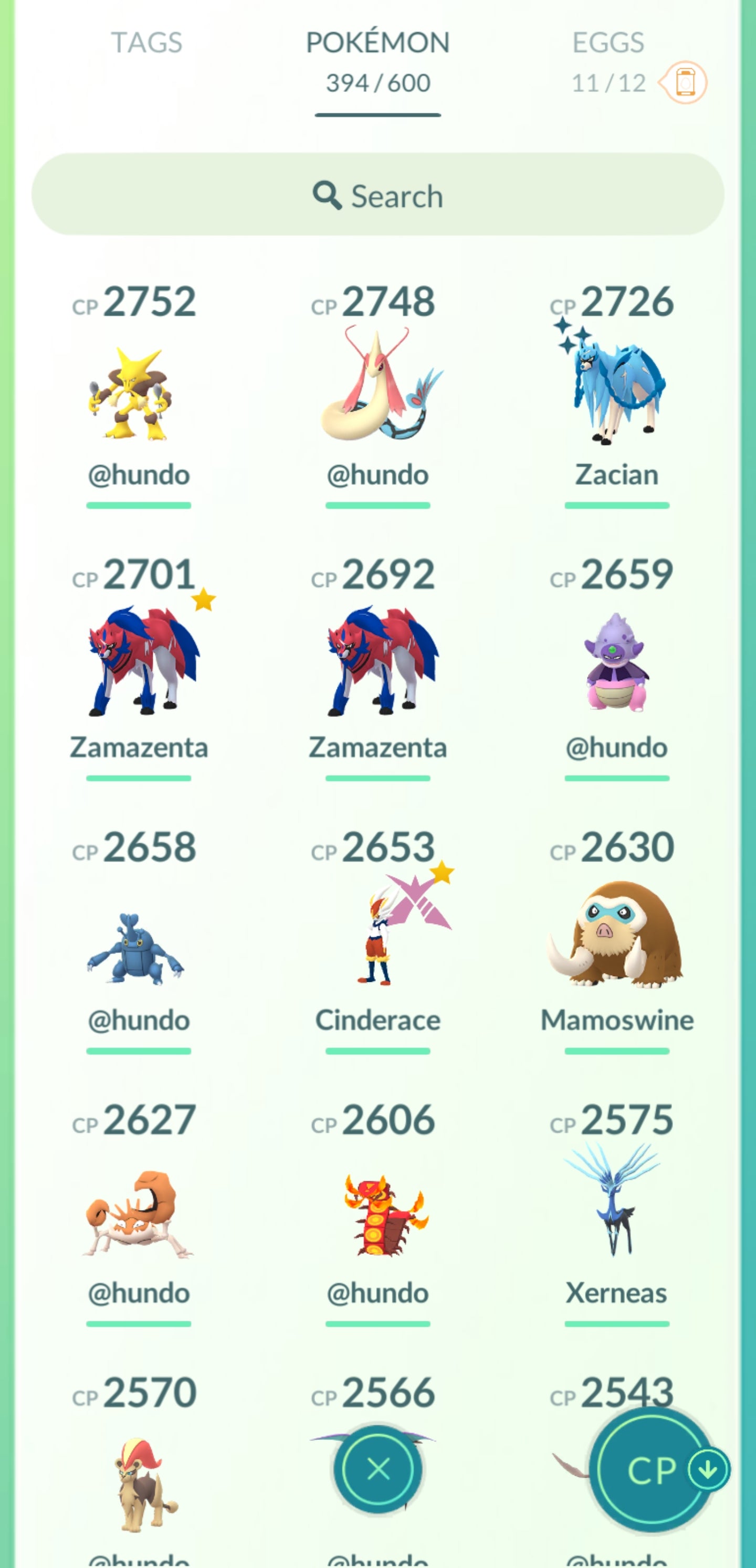Close the Pokémon list with X button
756x1568 pixels.
(x=379, y=1469)
